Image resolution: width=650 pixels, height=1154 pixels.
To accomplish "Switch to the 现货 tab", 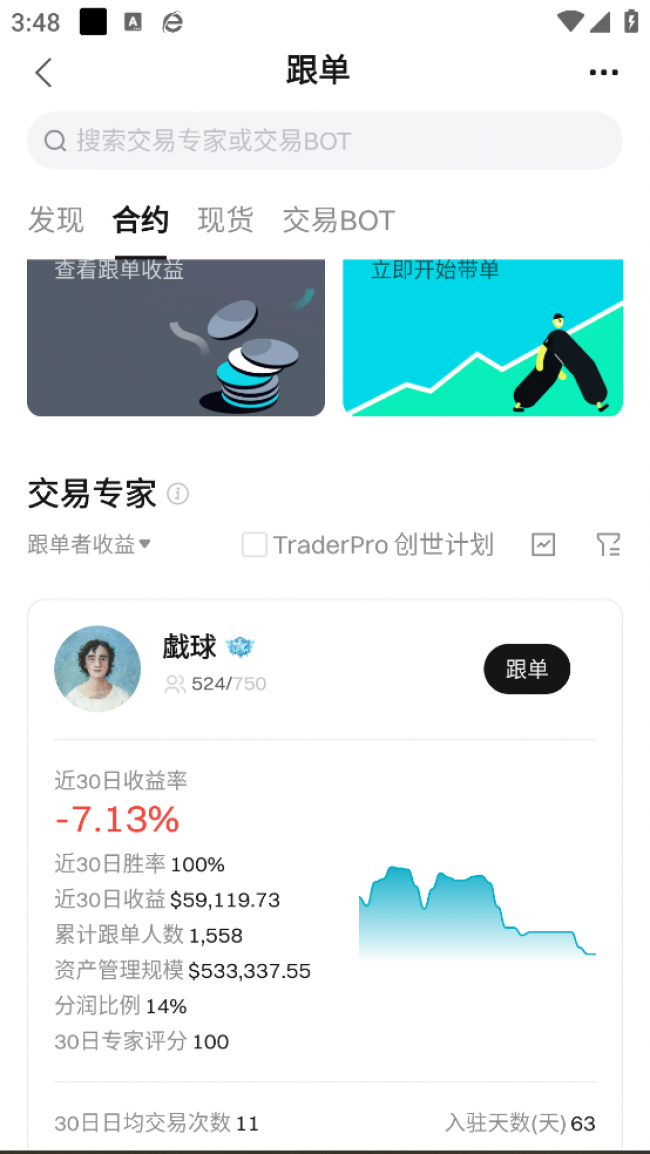I will pos(226,220).
